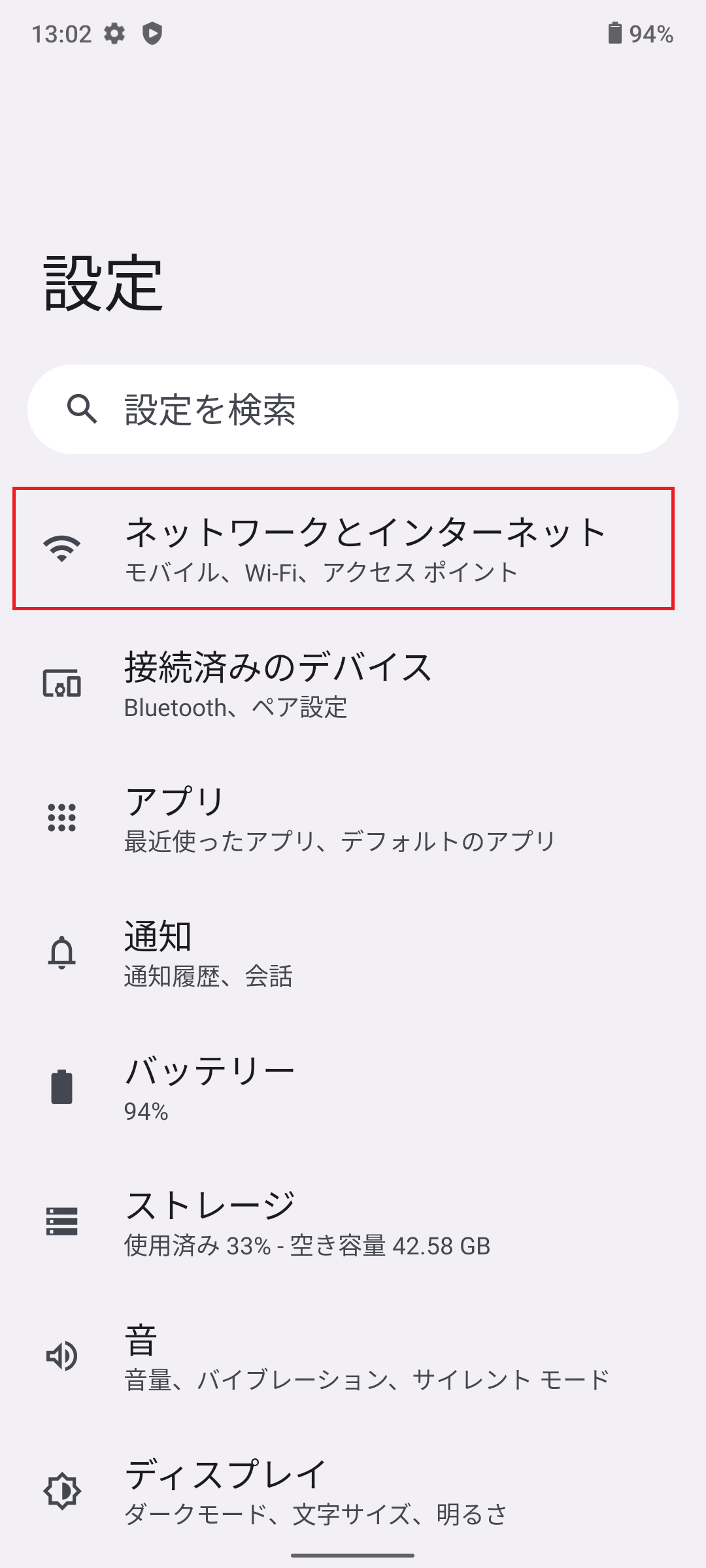Open ディスプレイ settings
This screenshot has width=706, height=1568.
click(353, 1492)
